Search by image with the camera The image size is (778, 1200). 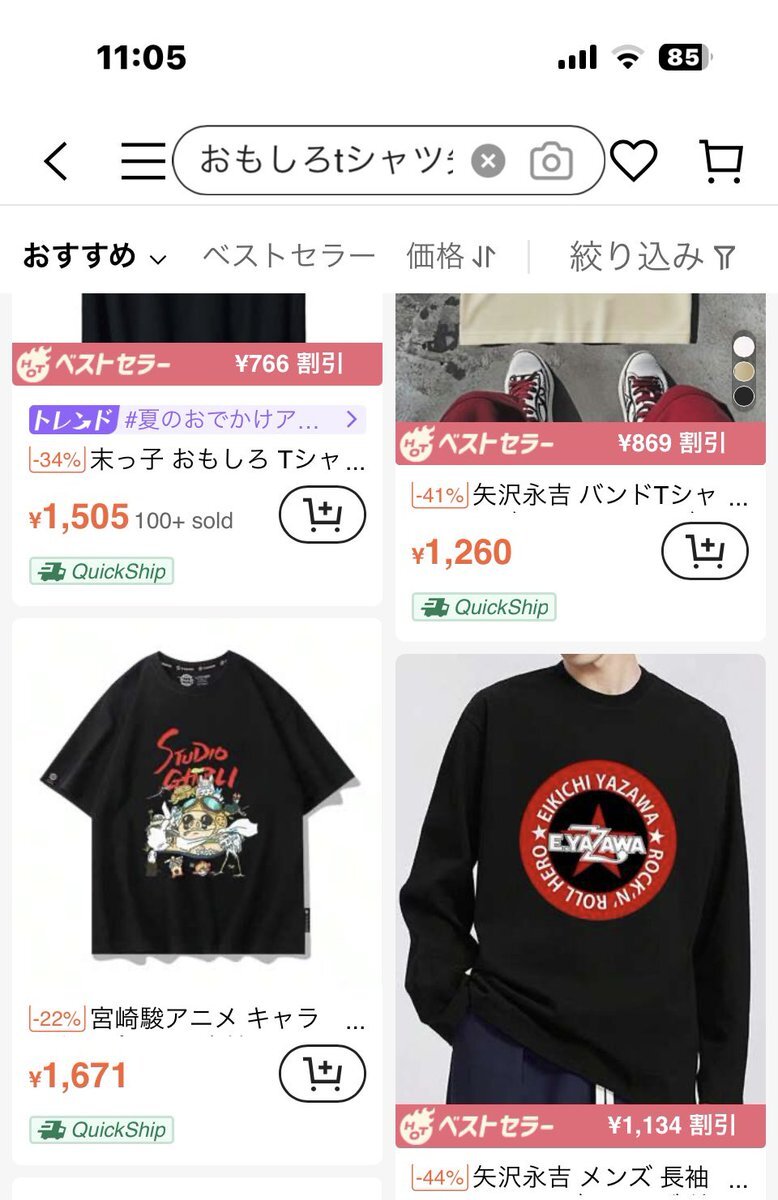click(551, 161)
